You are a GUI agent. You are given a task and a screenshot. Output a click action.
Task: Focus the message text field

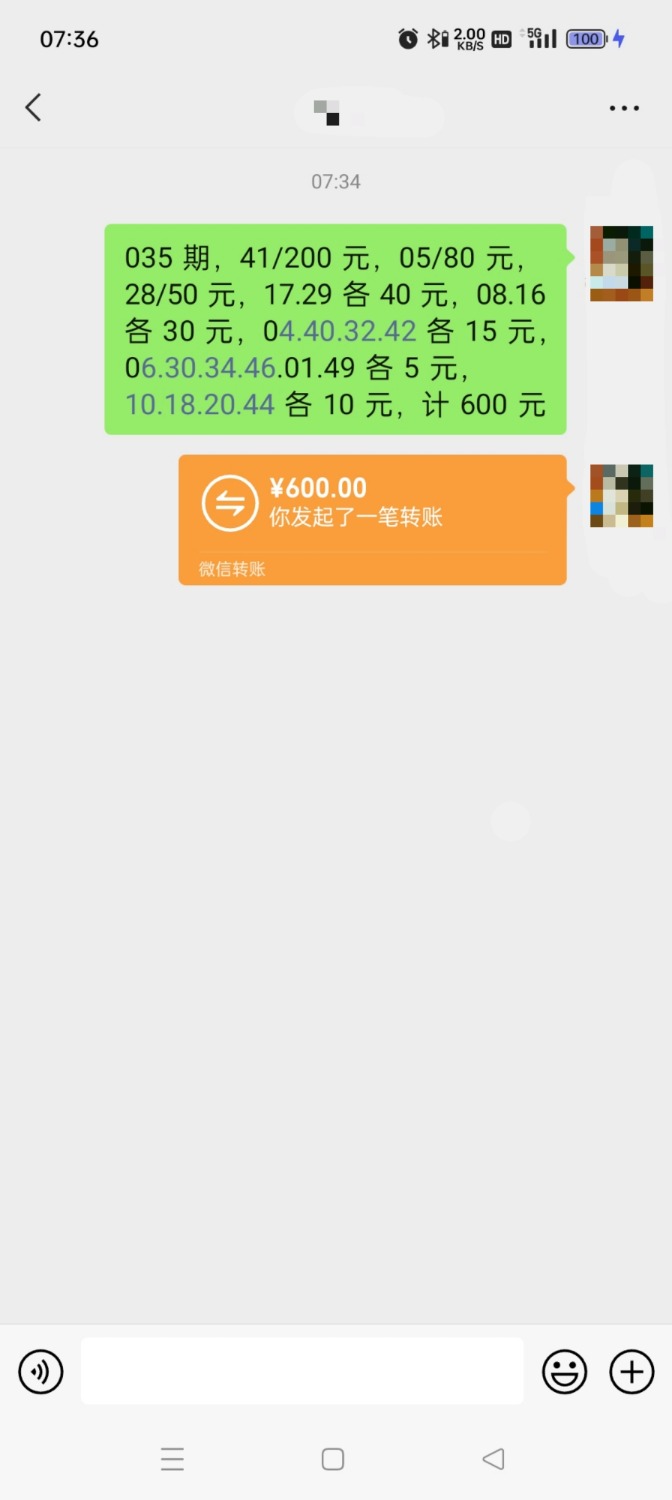[x=302, y=1371]
